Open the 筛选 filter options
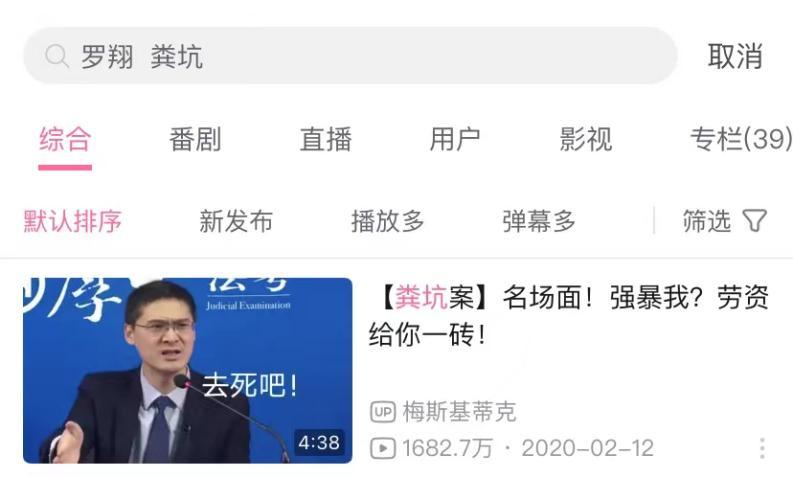 click(x=724, y=221)
